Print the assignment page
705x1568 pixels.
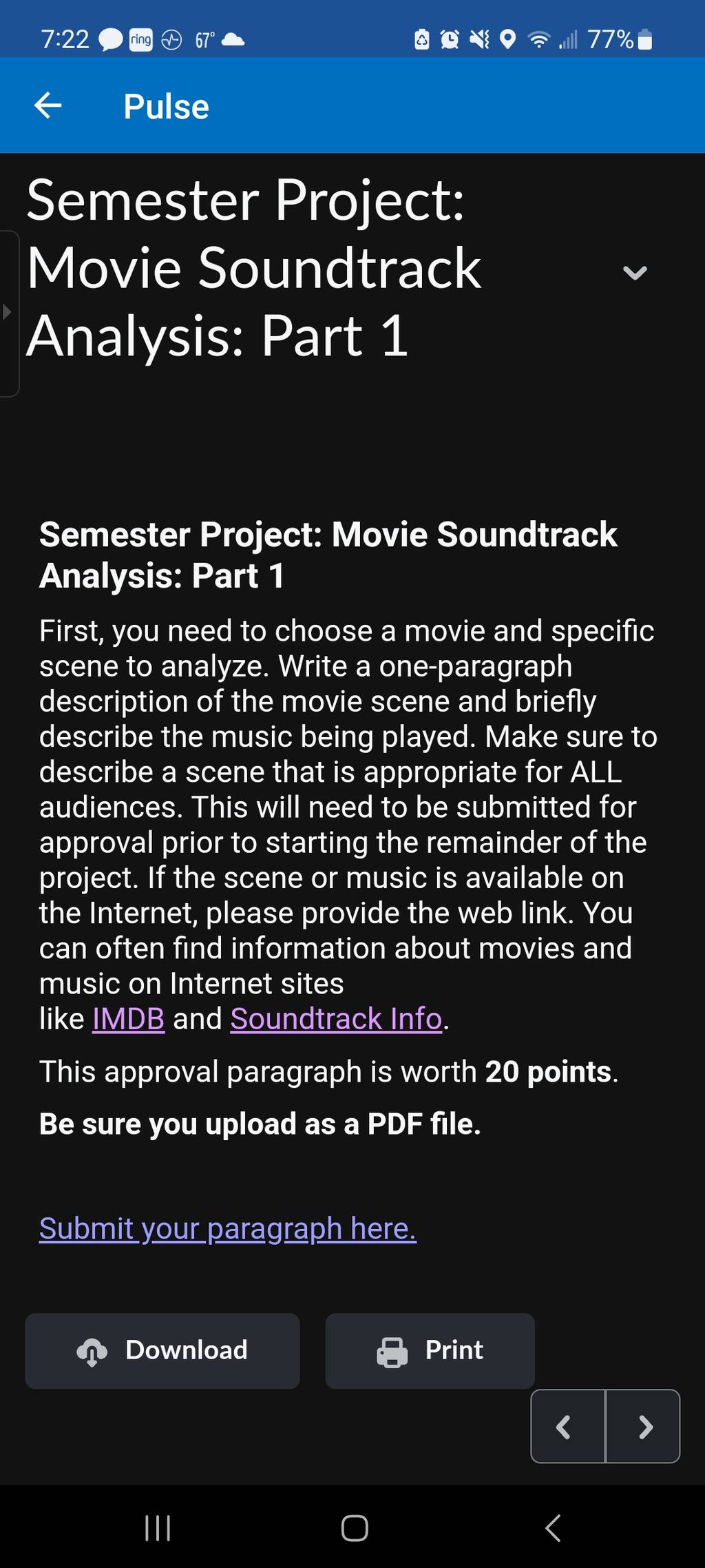pos(430,1351)
